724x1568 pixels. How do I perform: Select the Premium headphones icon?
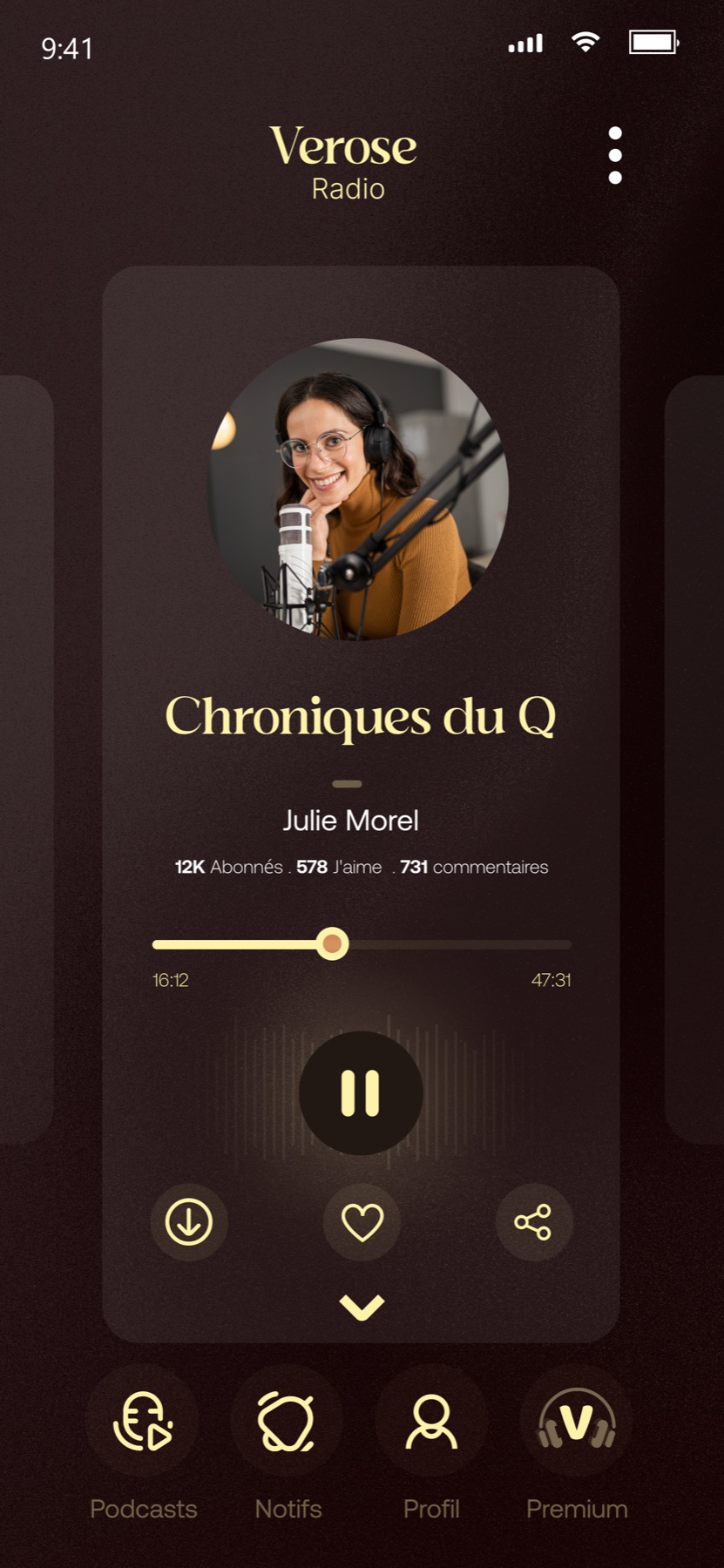(x=578, y=1422)
